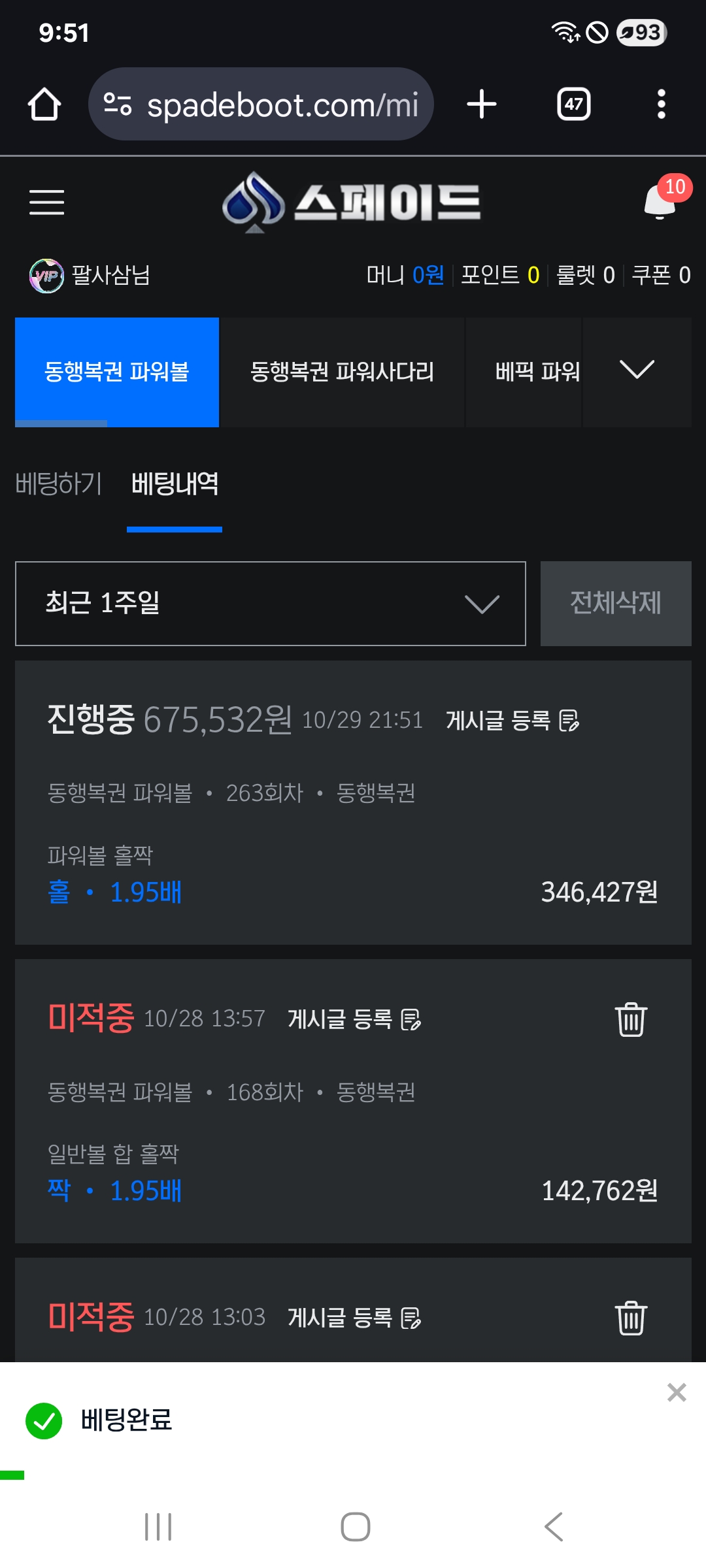Select the 베픽 파워 game tab
This screenshot has height=1568, width=706.
[536, 372]
